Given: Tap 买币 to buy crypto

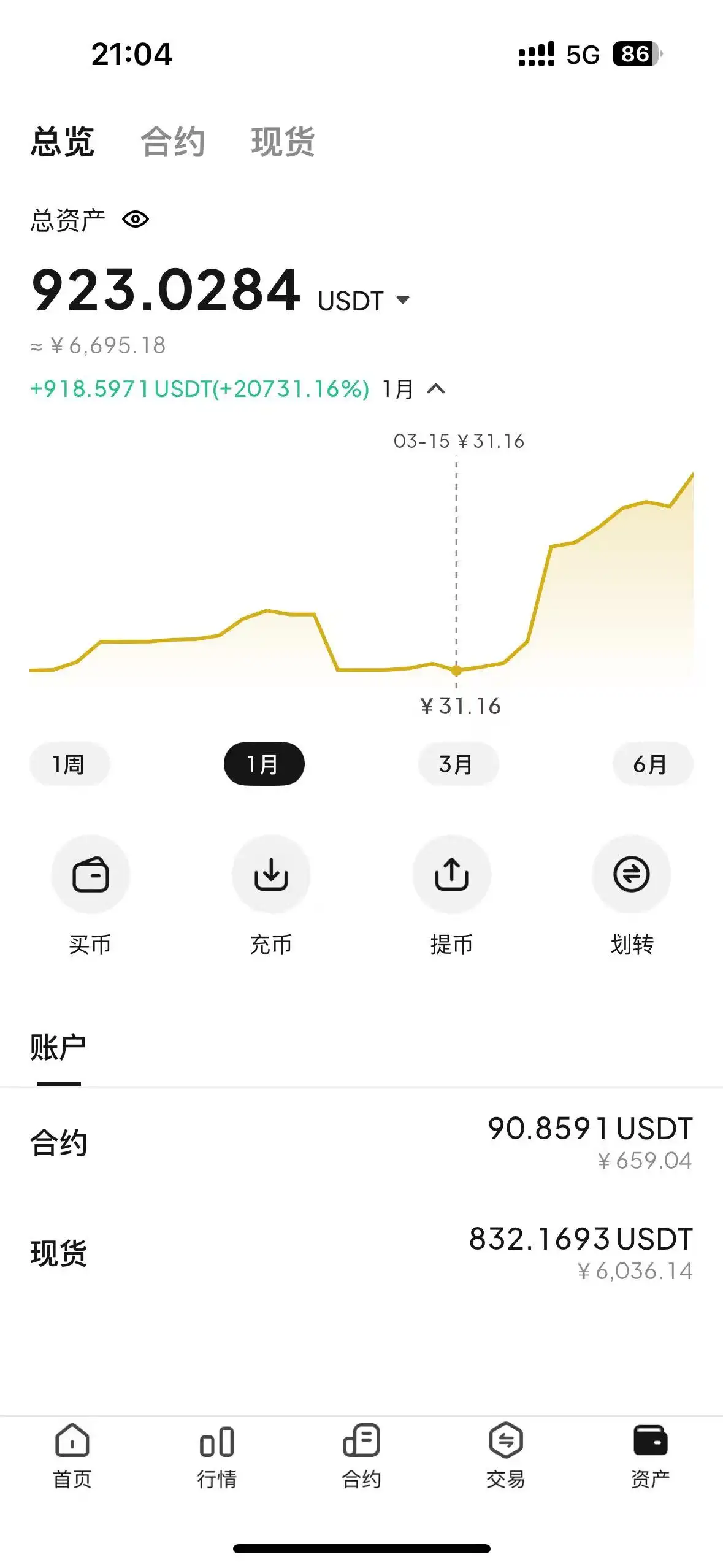Looking at the screenshot, I should [x=90, y=874].
